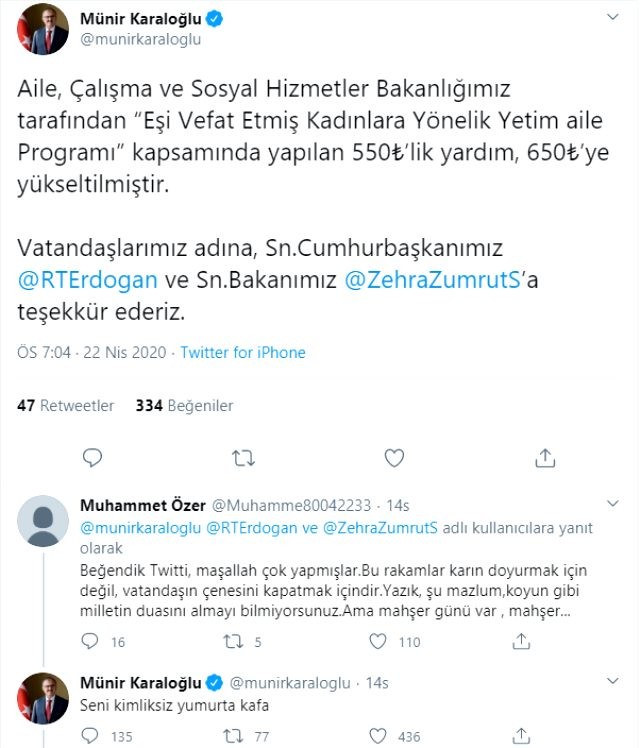Reply to Münir Karaoğlu's main tweet
The height and width of the screenshot is (748, 640).
pyautogui.click(x=92, y=458)
